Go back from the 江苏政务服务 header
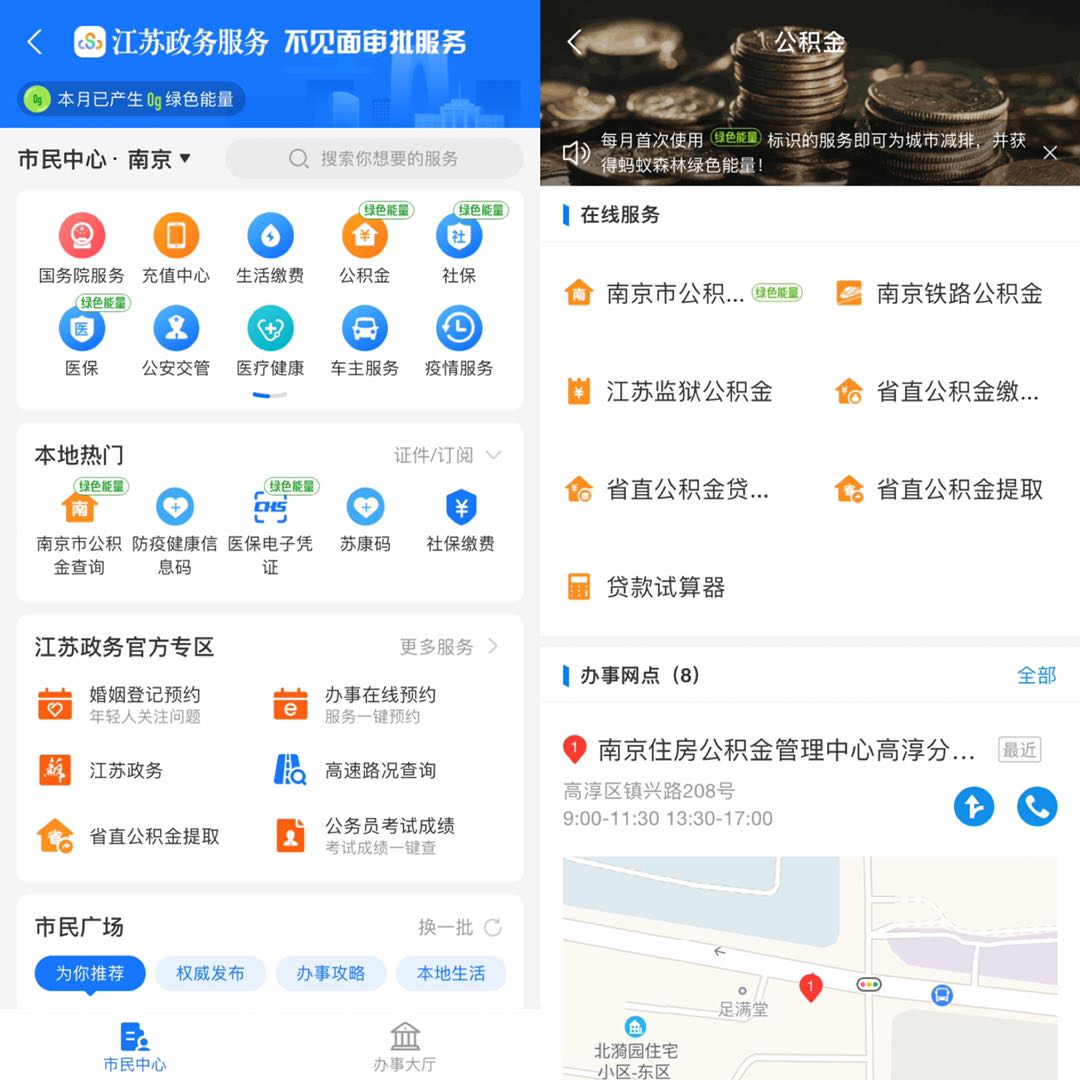The width and height of the screenshot is (1080, 1080). click(x=35, y=42)
